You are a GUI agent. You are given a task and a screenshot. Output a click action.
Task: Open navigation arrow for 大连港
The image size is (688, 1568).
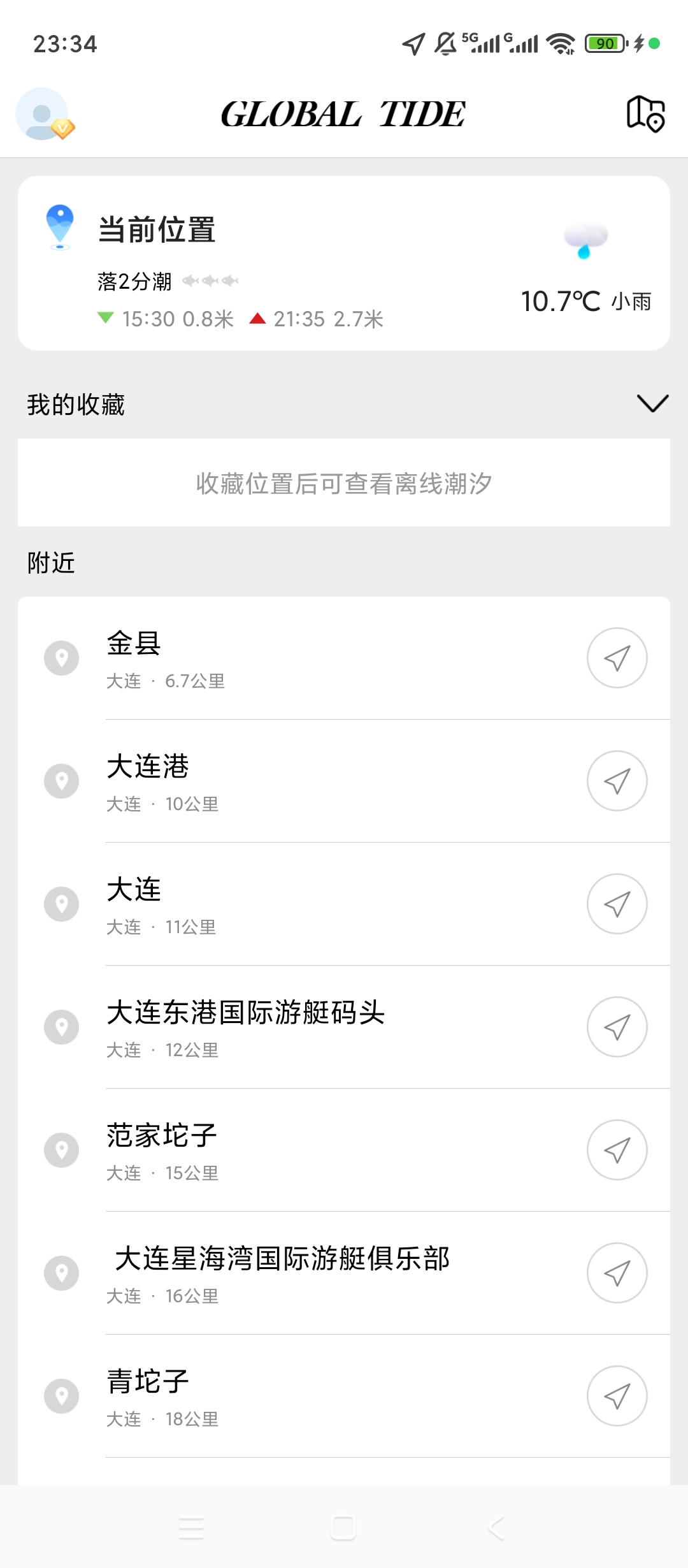coord(616,780)
